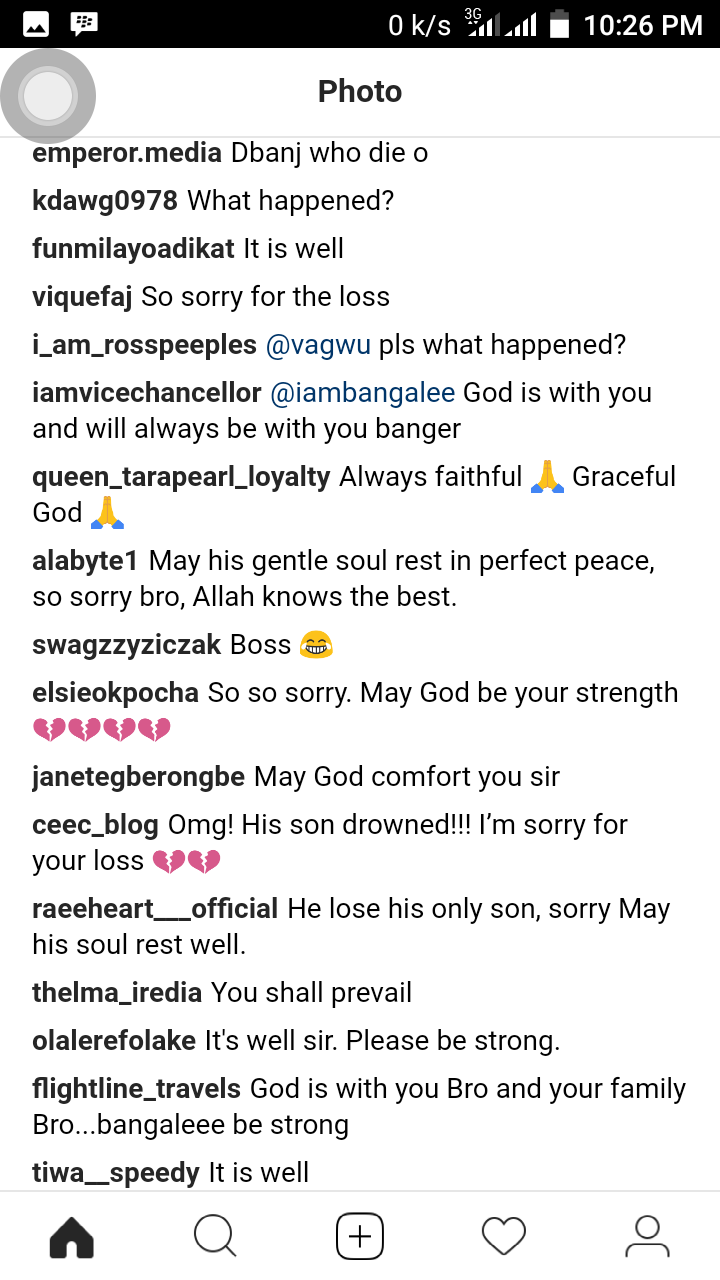Screen dimensions: 720x1280
Task: View i_am_rosspeeples' profile
Action: (145, 345)
